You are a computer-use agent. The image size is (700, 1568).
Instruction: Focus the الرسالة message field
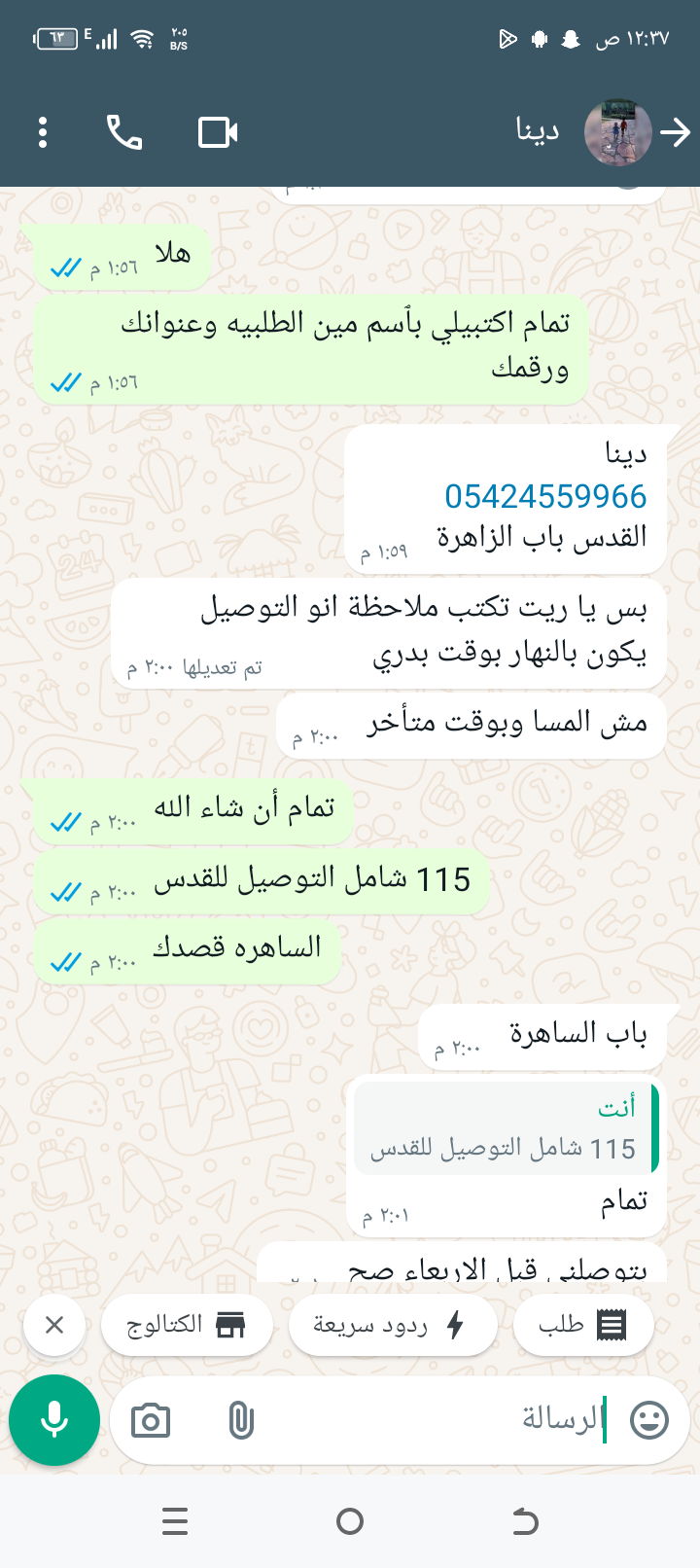(x=437, y=1420)
